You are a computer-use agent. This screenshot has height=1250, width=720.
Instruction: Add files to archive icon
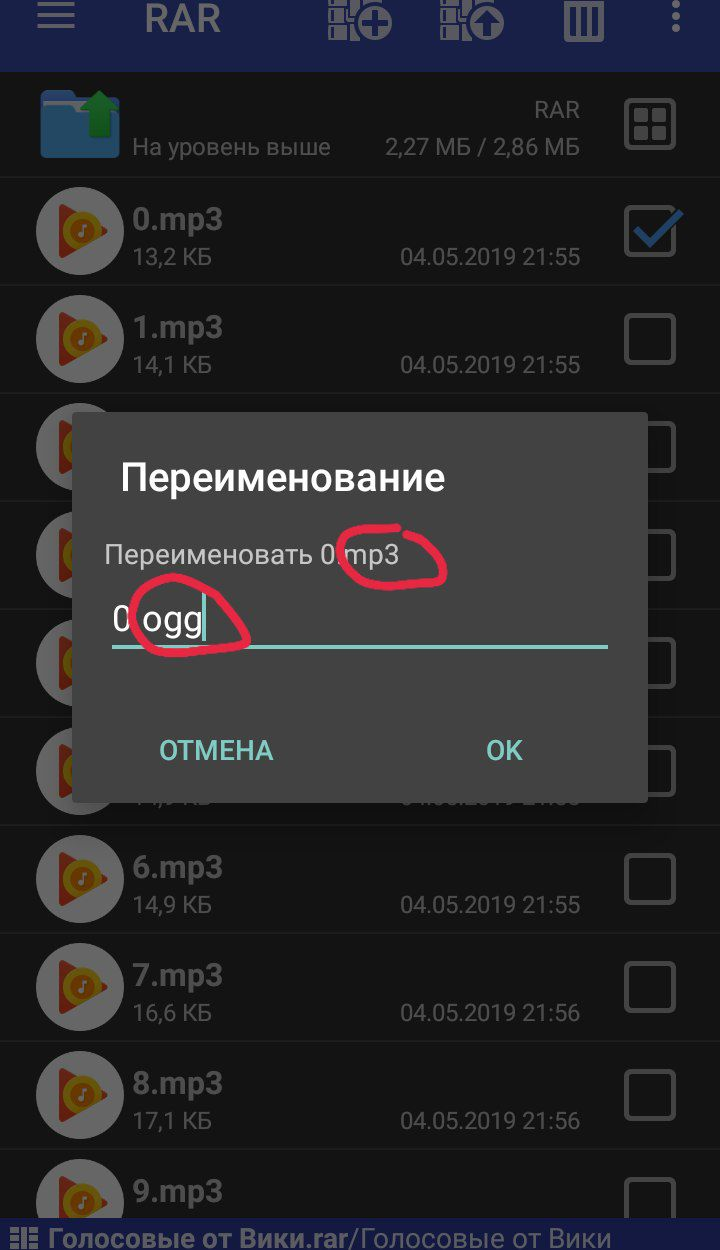(x=359, y=20)
